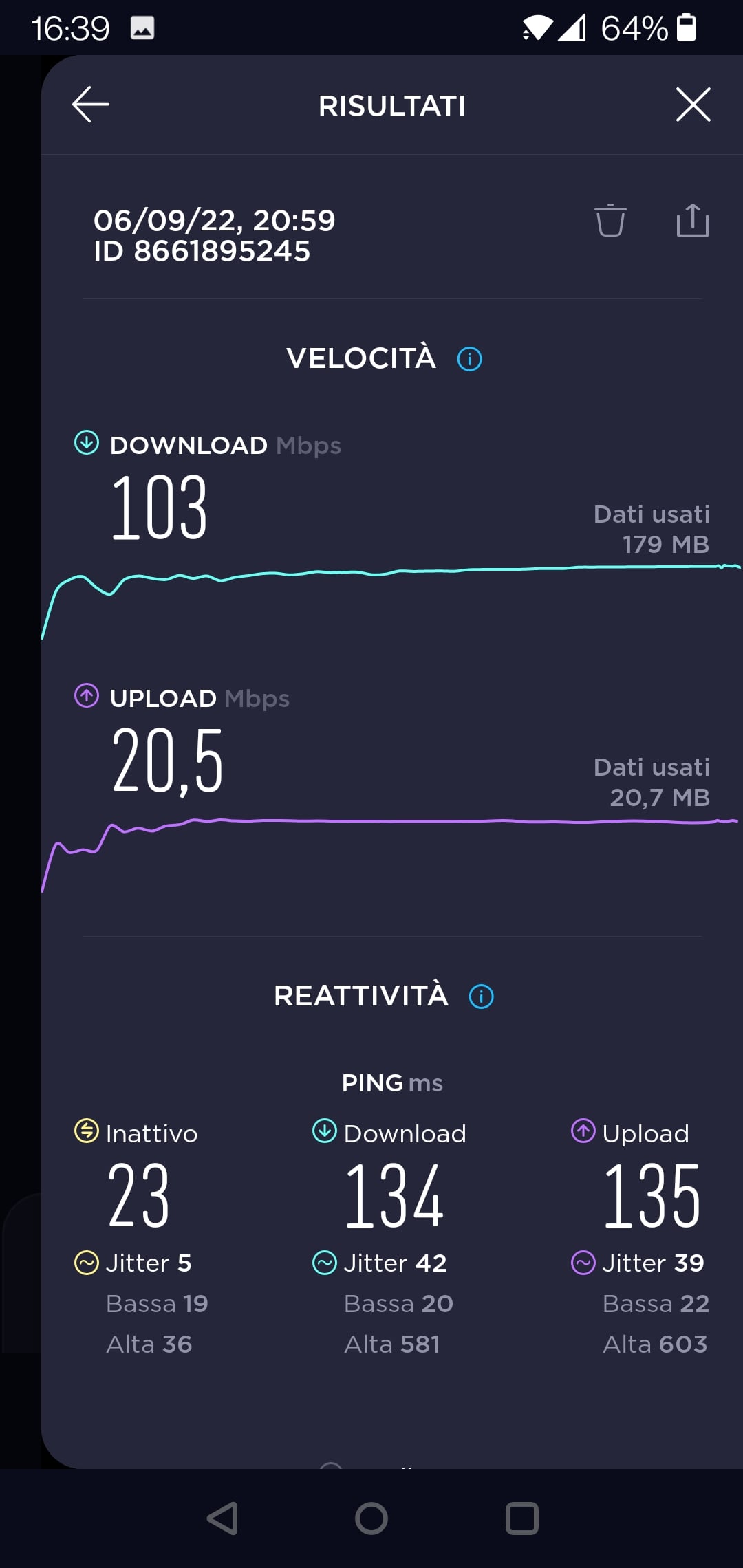This screenshot has height=1568, width=743.
Task: Share this speed test result
Action: [x=692, y=220]
